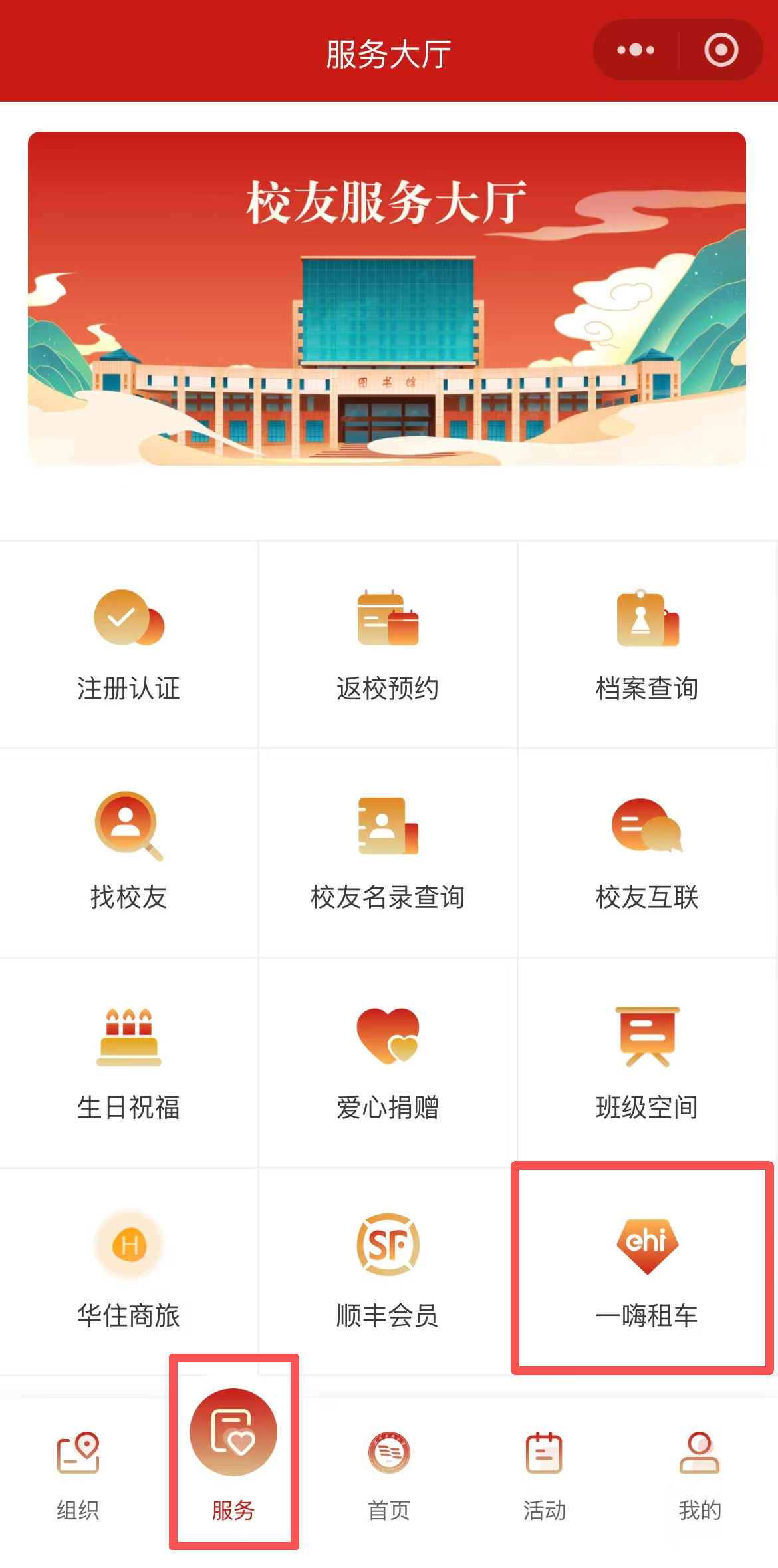Tap 华住商旅 hotel service

(x=129, y=1271)
